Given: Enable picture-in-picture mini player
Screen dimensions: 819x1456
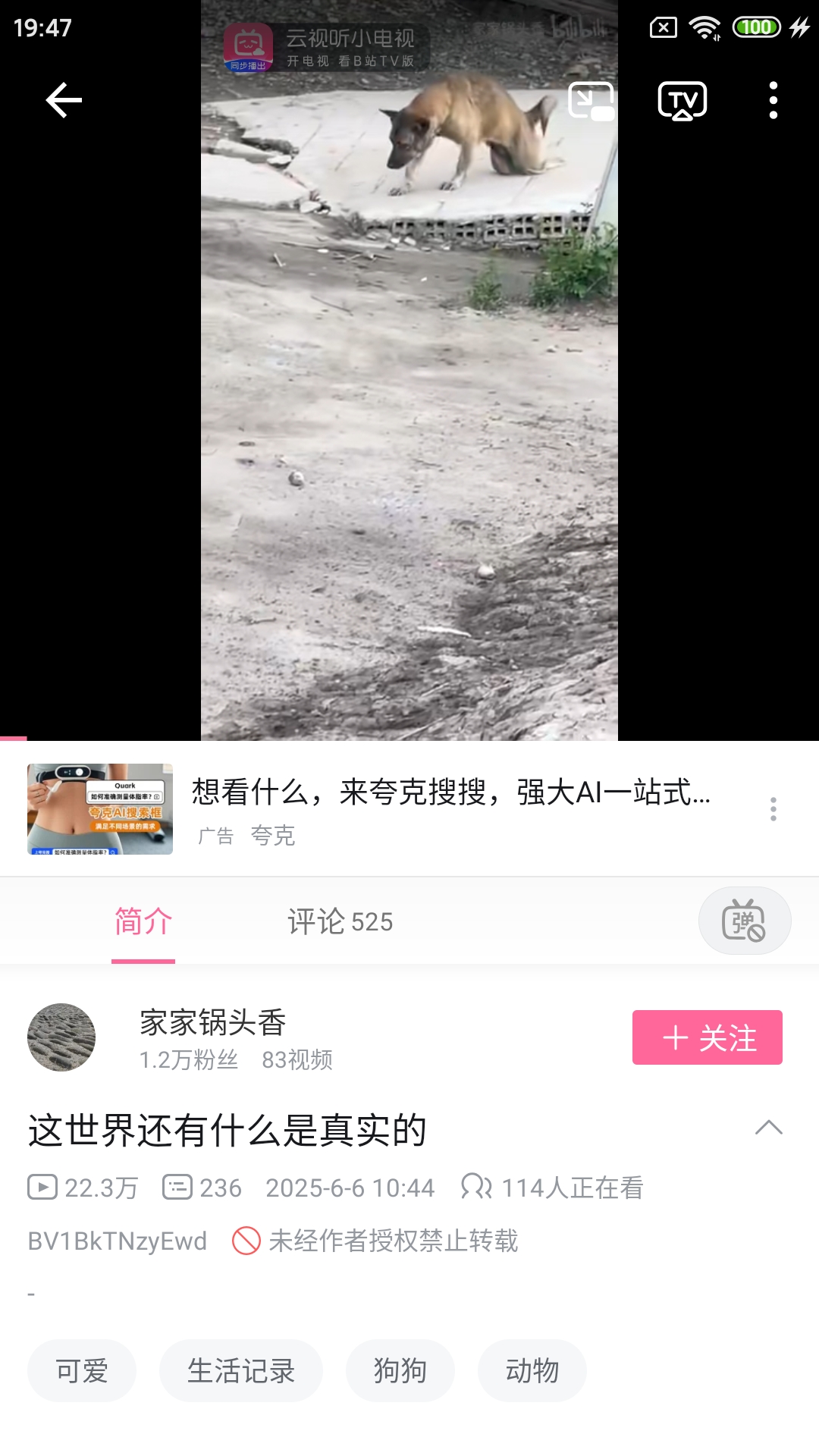Looking at the screenshot, I should [x=591, y=101].
